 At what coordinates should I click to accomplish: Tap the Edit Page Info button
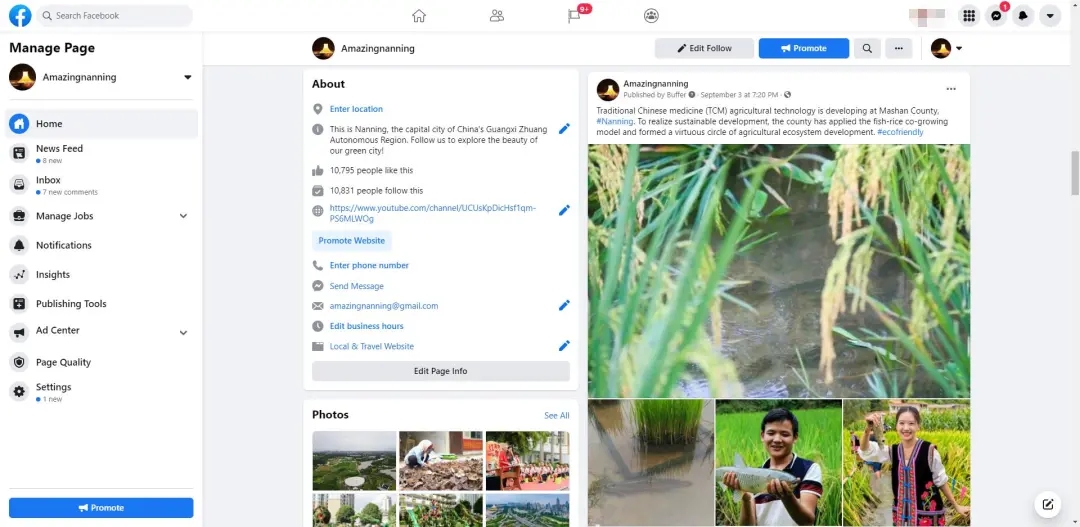click(x=440, y=371)
